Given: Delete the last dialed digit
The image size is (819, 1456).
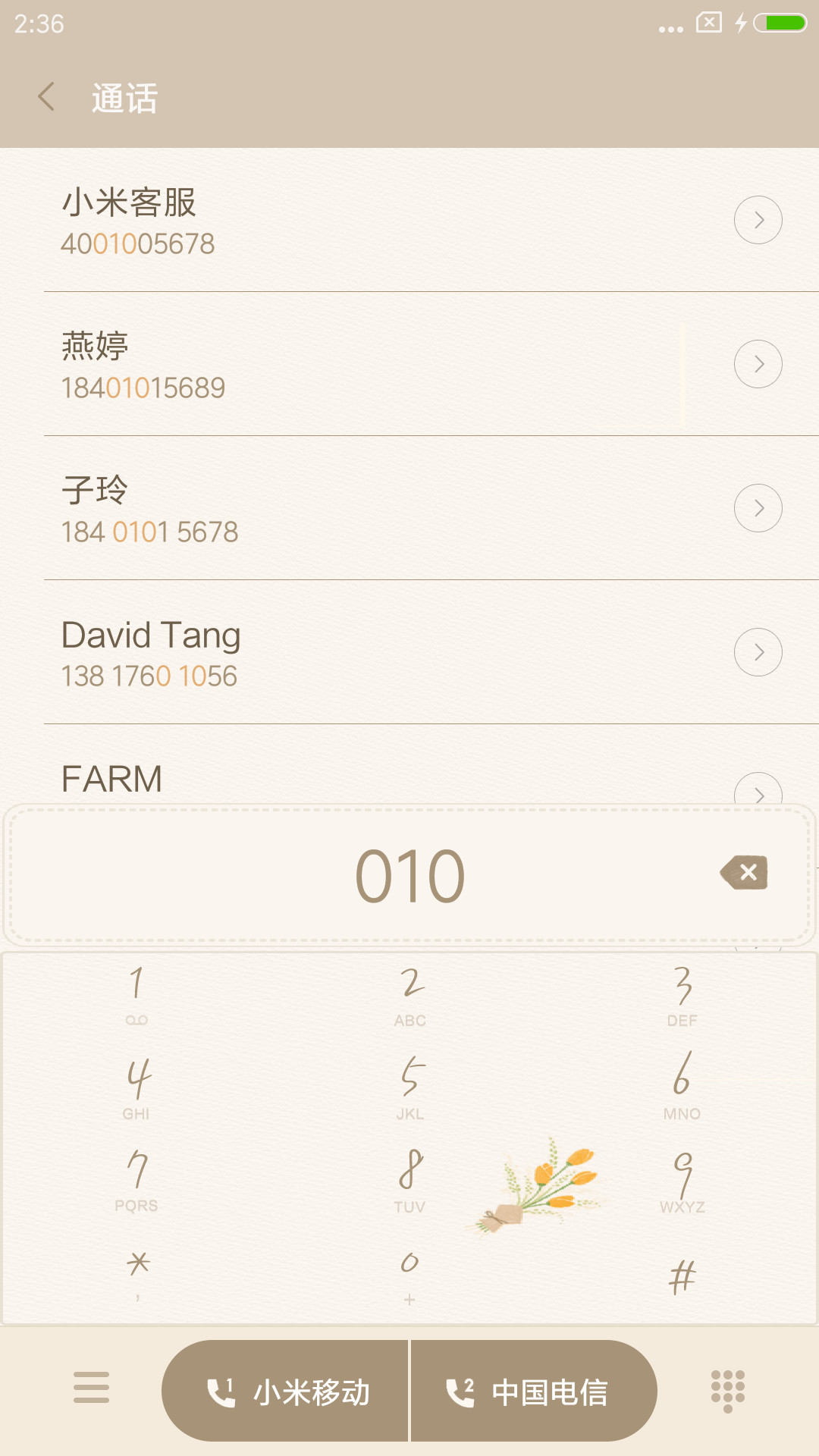Looking at the screenshot, I should coord(745,873).
